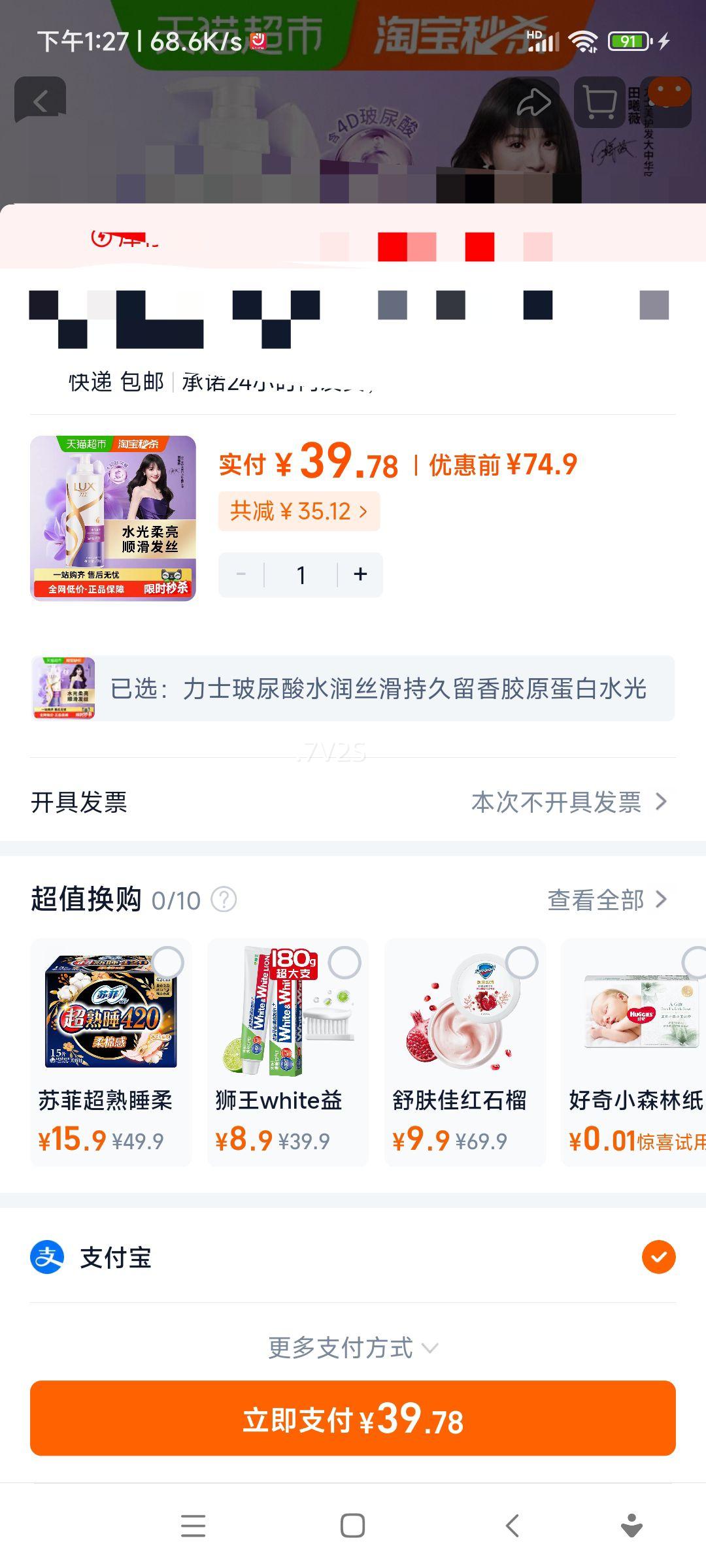The height and width of the screenshot is (1568, 706).
Task: Tap the circular home icon in bottom bar
Action: [x=352, y=1527]
